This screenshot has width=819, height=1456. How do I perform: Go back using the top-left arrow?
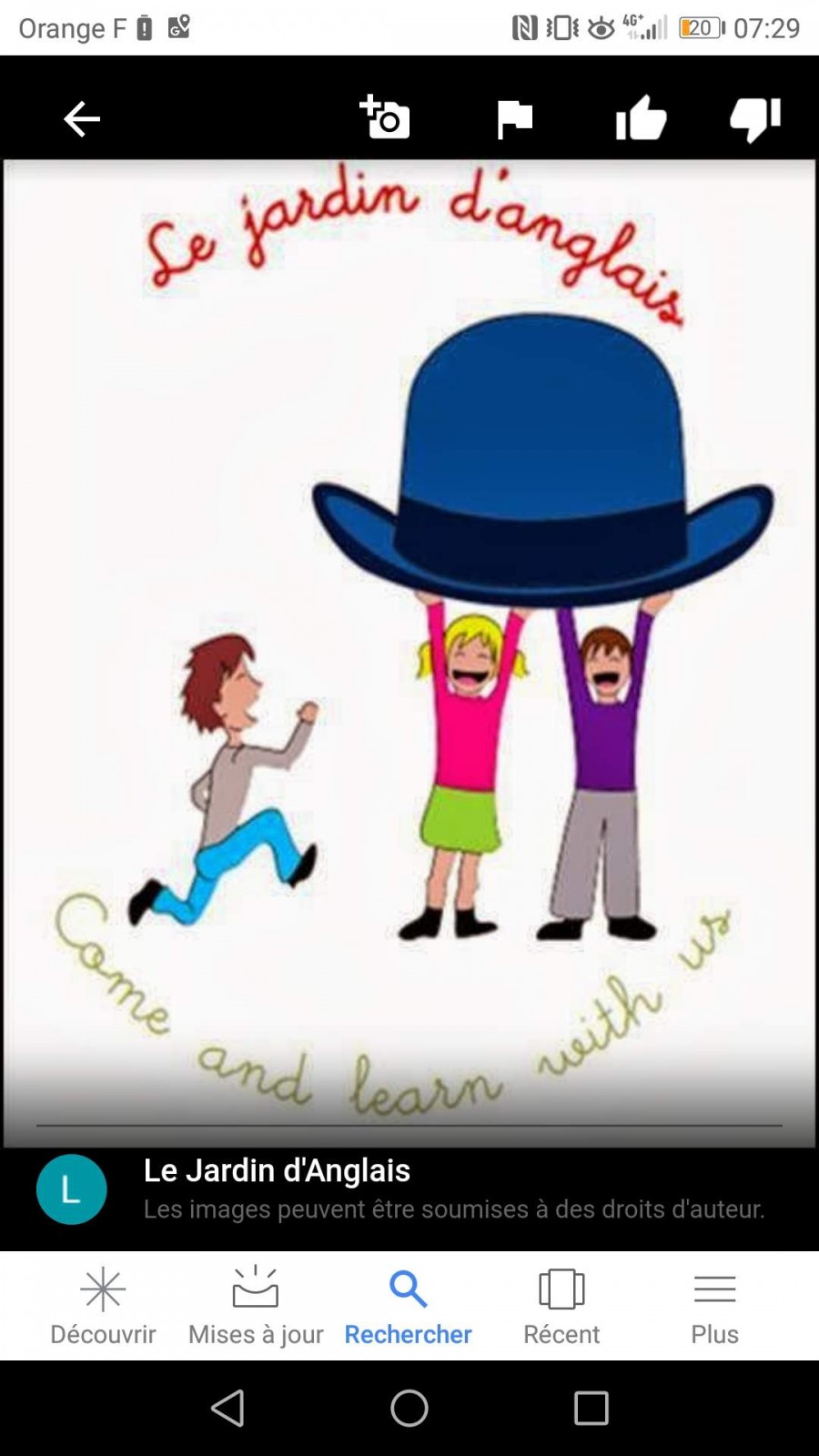81,119
